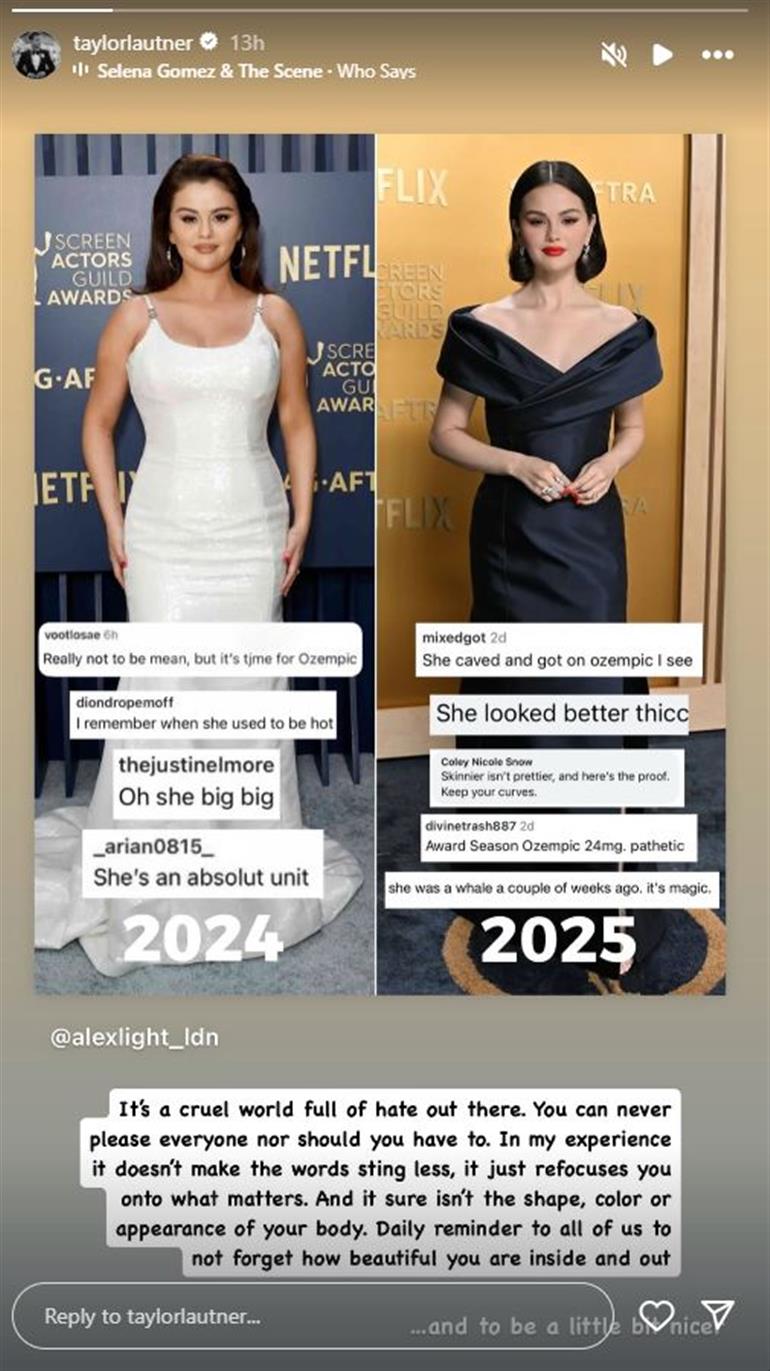Viewport: 770px width, 1371px height.
Task: Open the @alexlight_ldn mention
Action: (x=134, y=1037)
